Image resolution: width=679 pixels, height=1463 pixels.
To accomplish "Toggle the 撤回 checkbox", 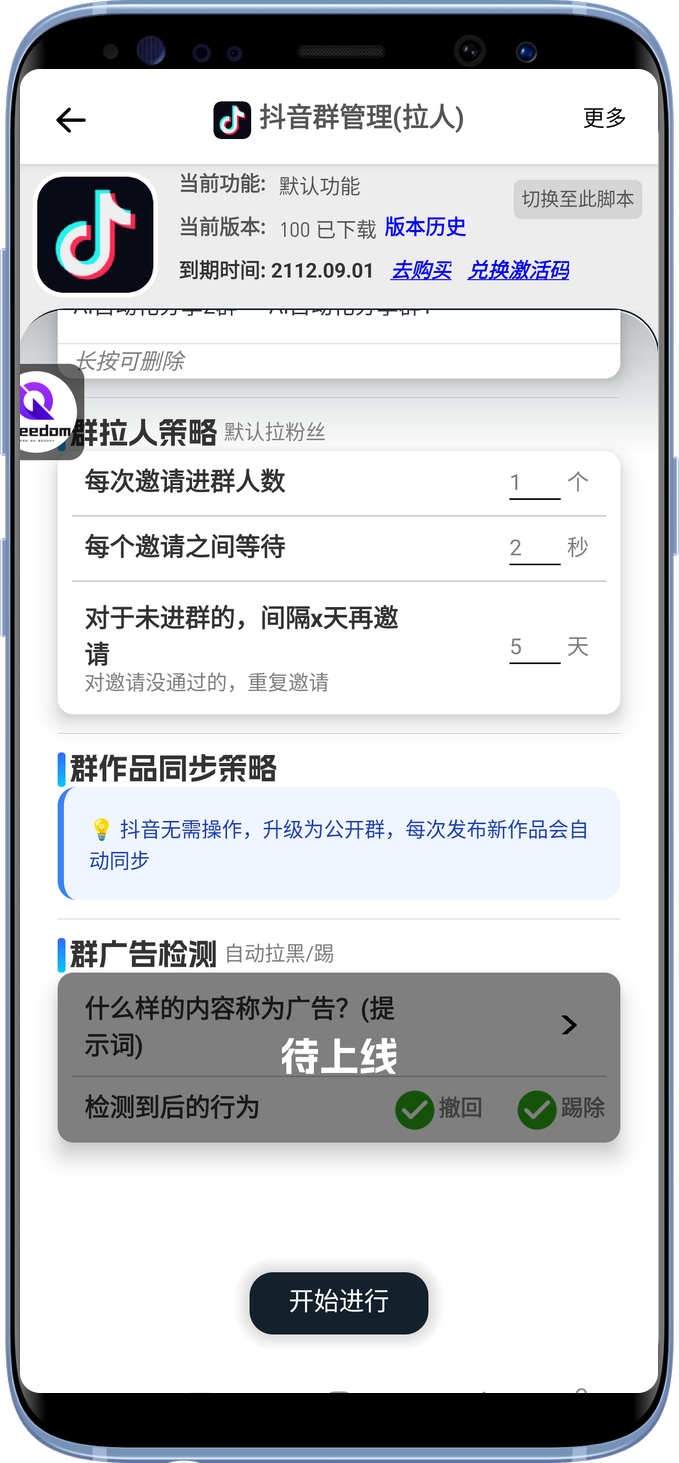I will (415, 1109).
